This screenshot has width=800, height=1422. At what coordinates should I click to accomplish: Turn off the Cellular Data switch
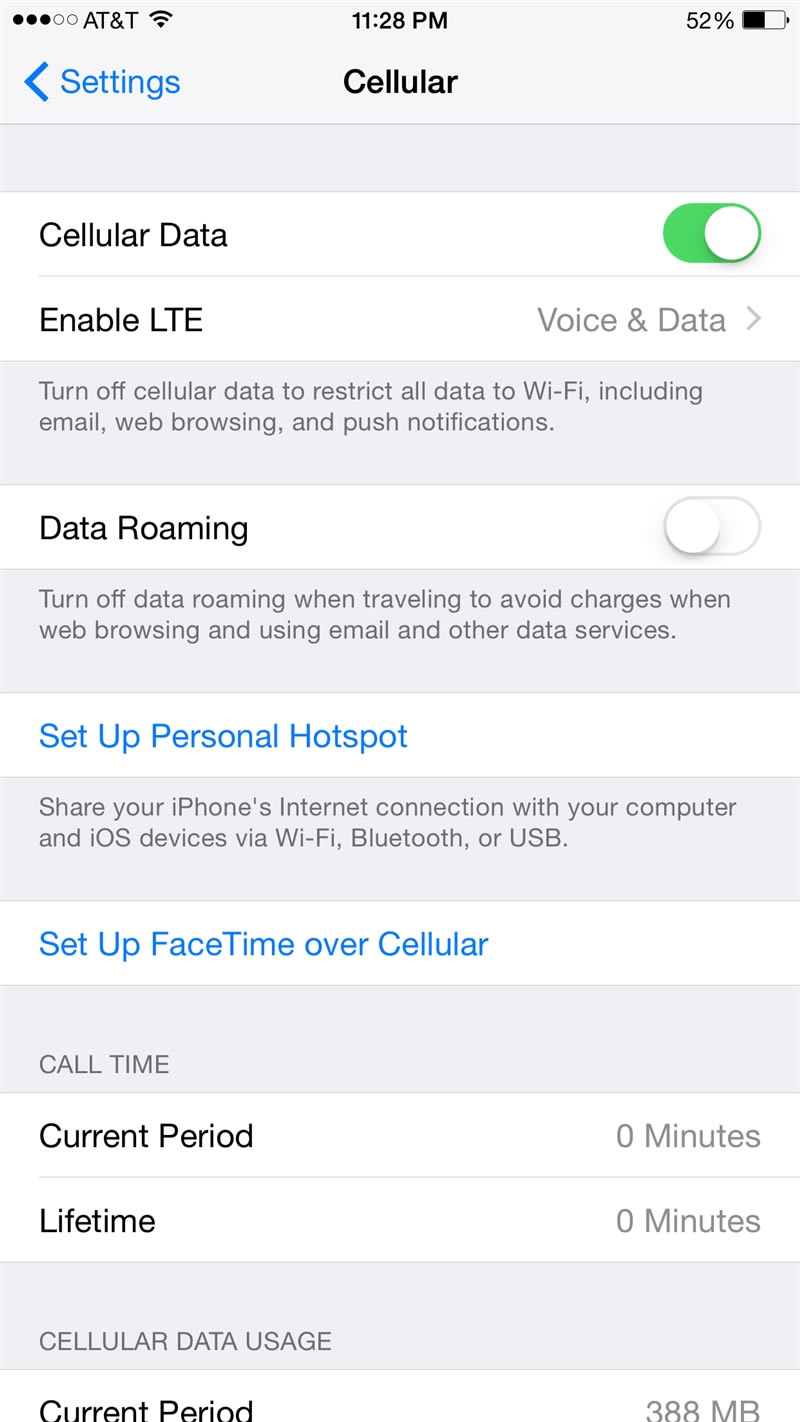tap(711, 234)
